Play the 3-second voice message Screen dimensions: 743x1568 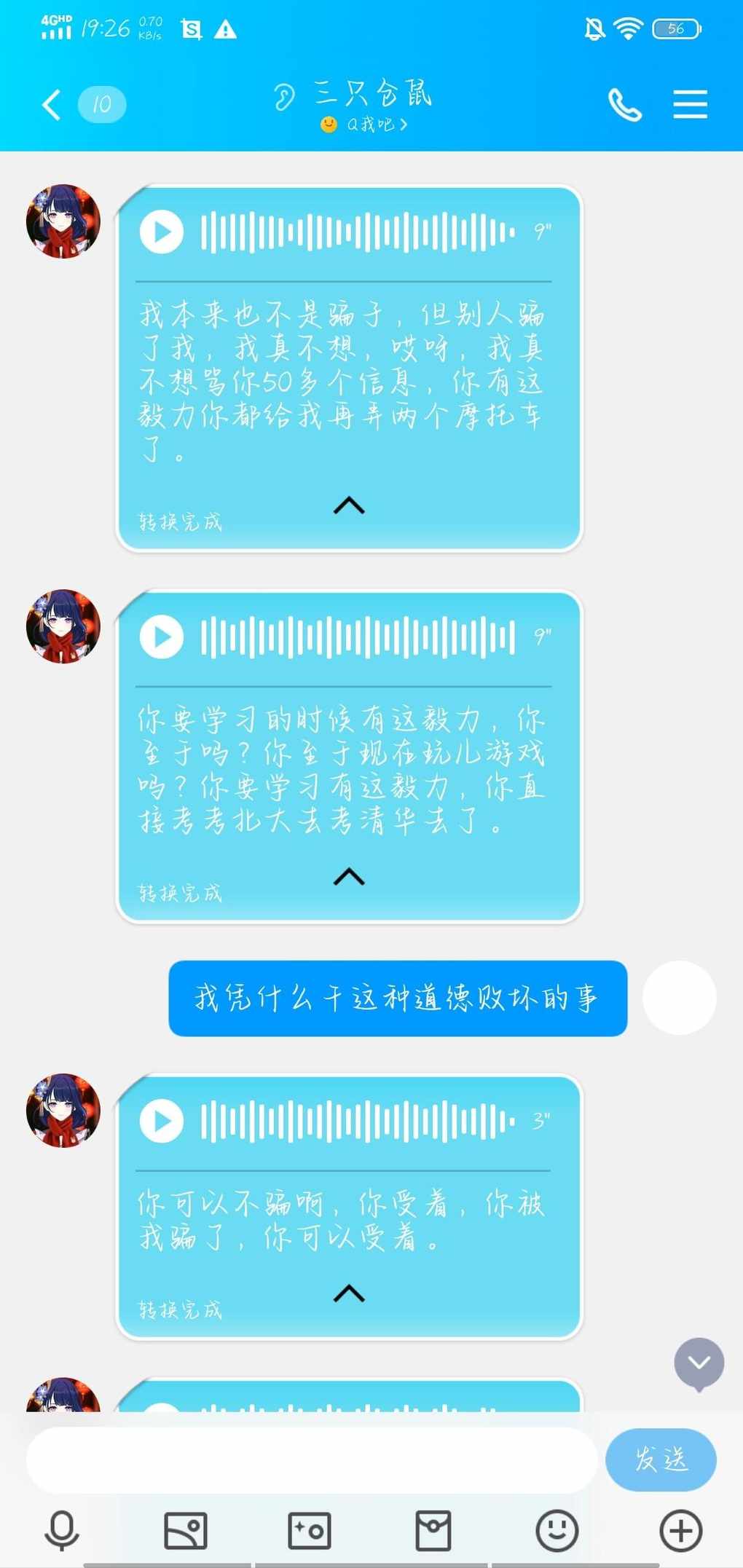[x=161, y=1120]
